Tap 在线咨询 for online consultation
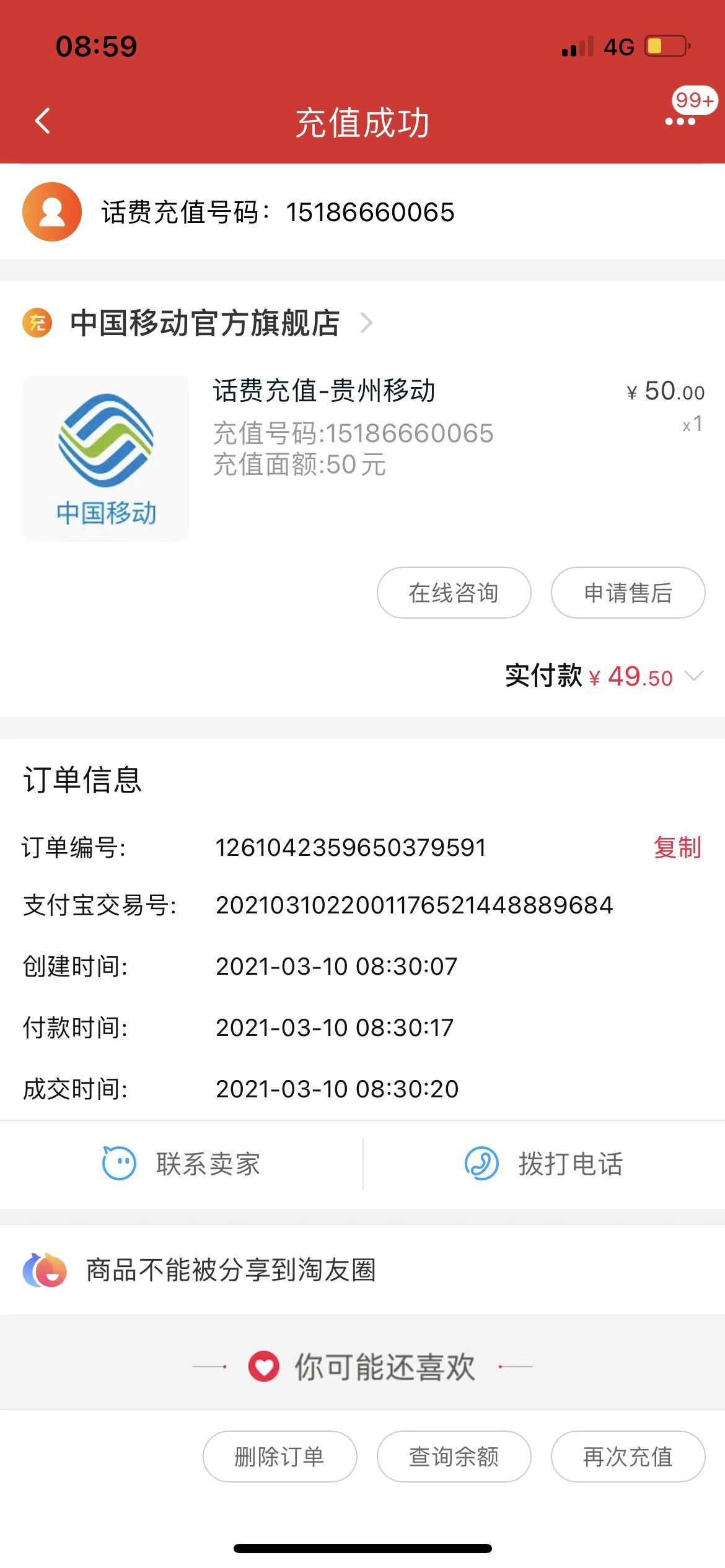This screenshot has width=725, height=1568. pyautogui.click(x=454, y=593)
